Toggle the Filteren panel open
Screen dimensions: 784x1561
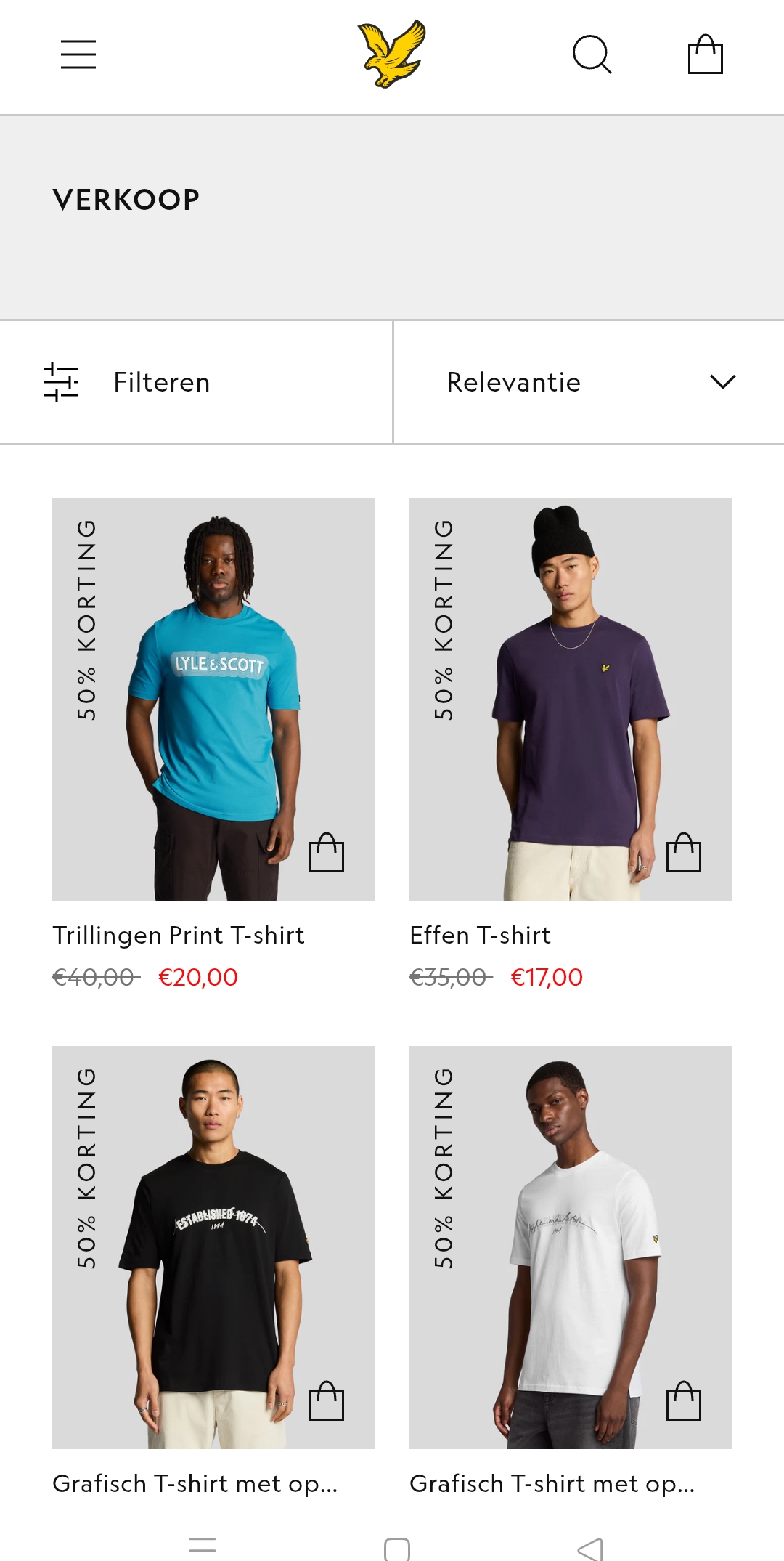(160, 383)
